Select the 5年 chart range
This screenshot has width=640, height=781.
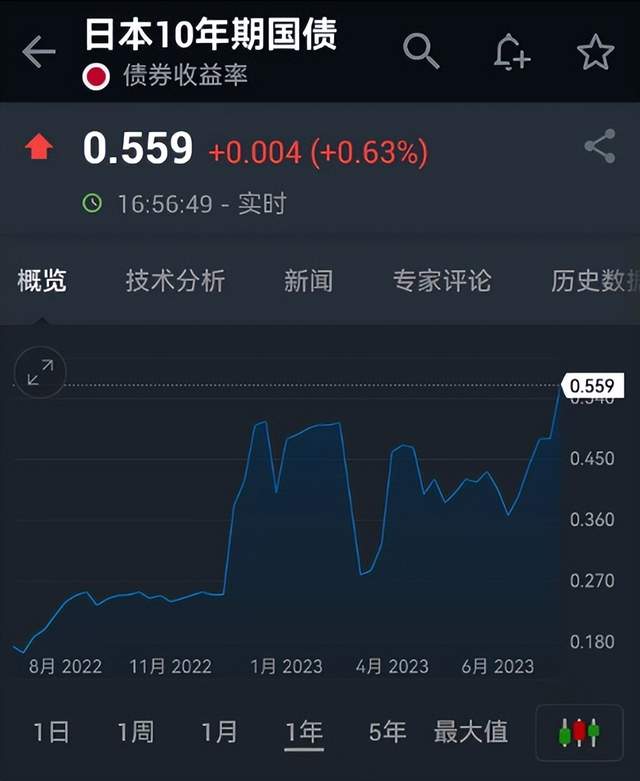coord(387,733)
